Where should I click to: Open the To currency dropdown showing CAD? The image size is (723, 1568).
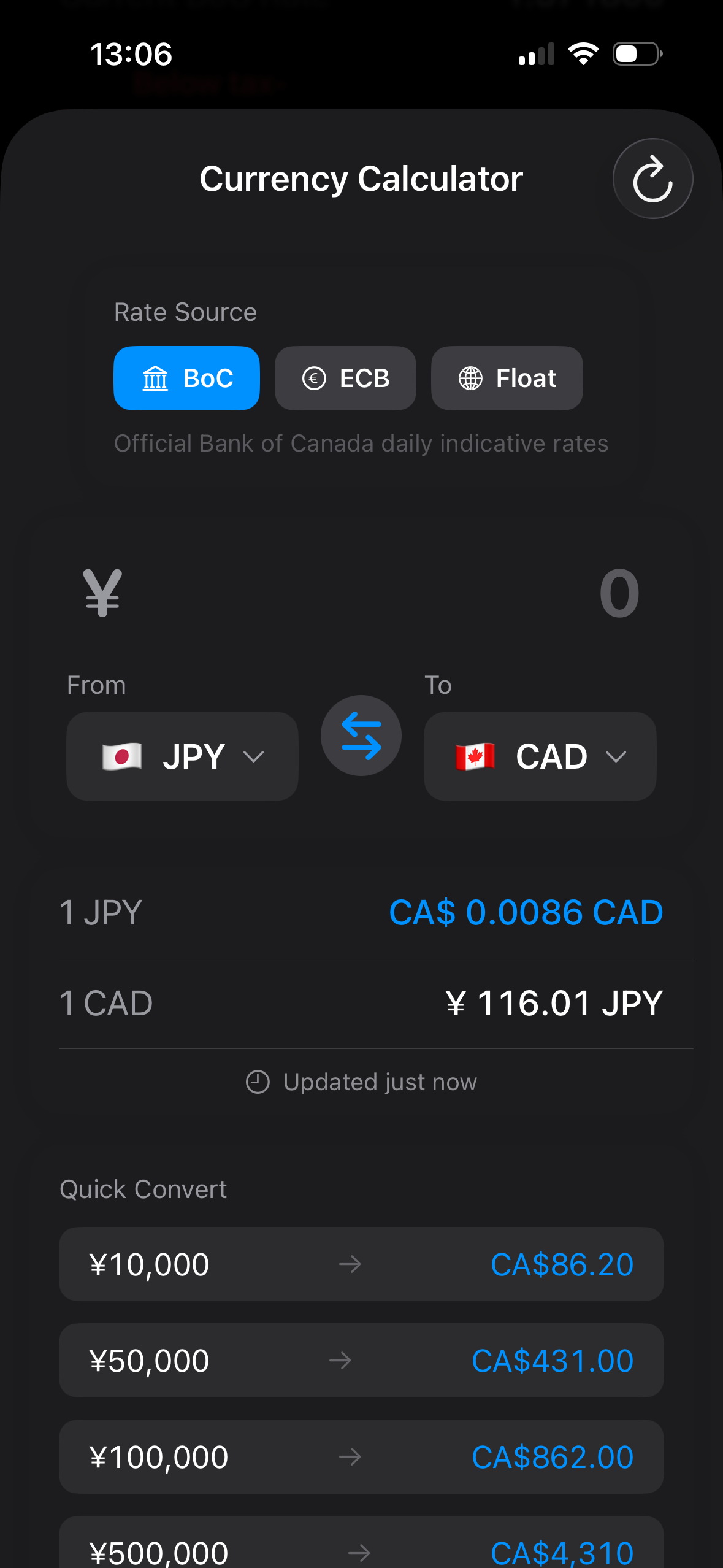pos(540,756)
